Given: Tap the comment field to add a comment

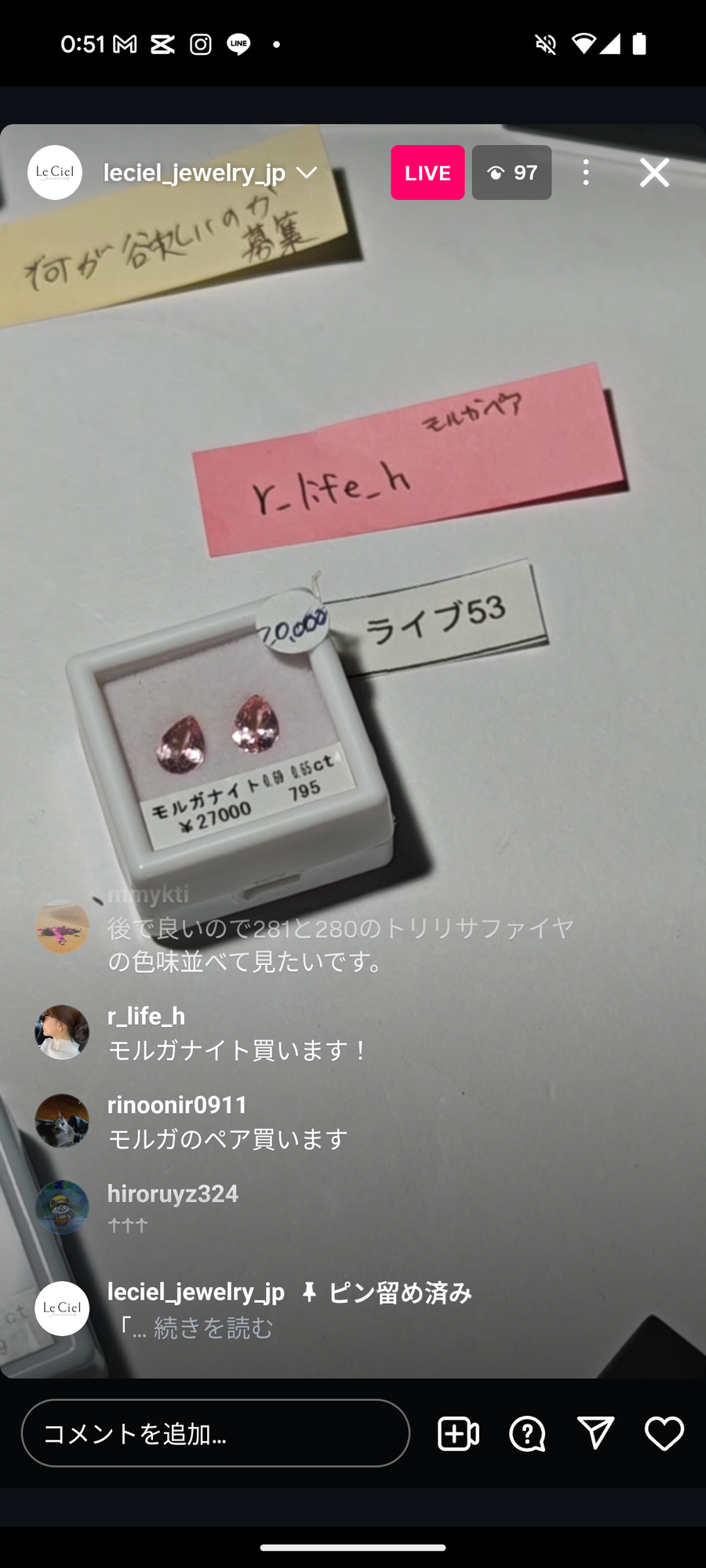Looking at the screenshot, I should (x=215, y=1433).
